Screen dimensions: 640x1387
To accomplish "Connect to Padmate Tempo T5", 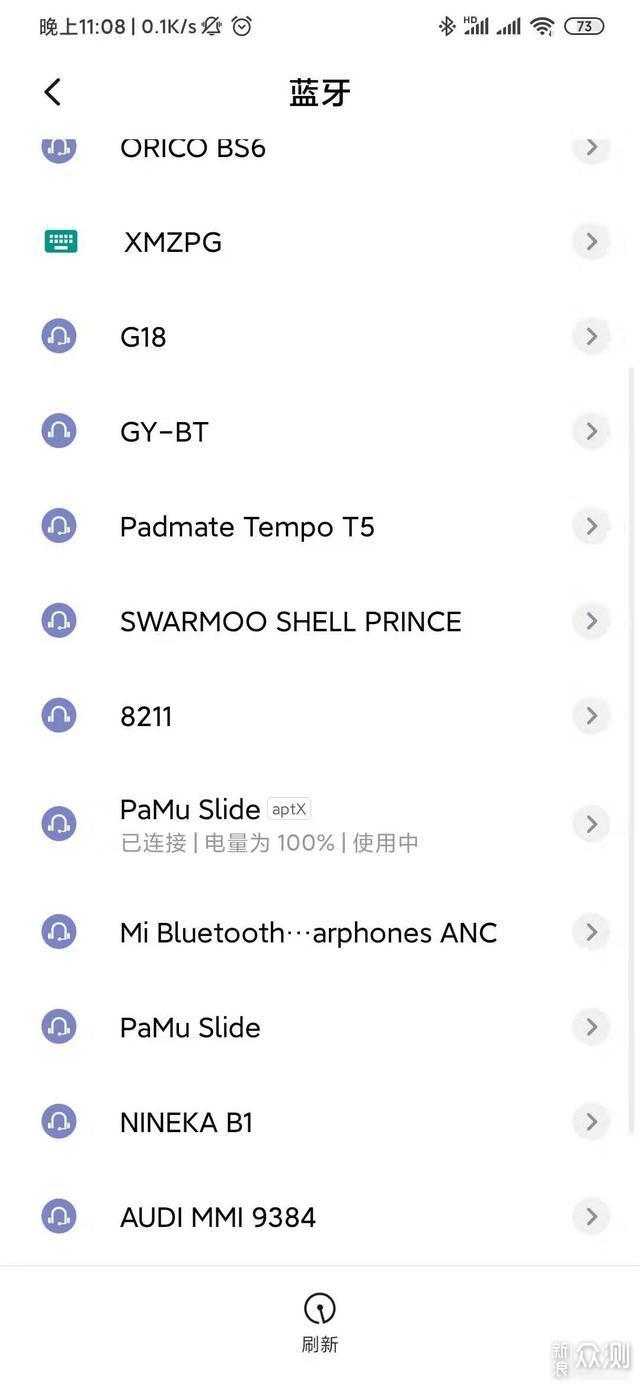I will click(247, 527).
